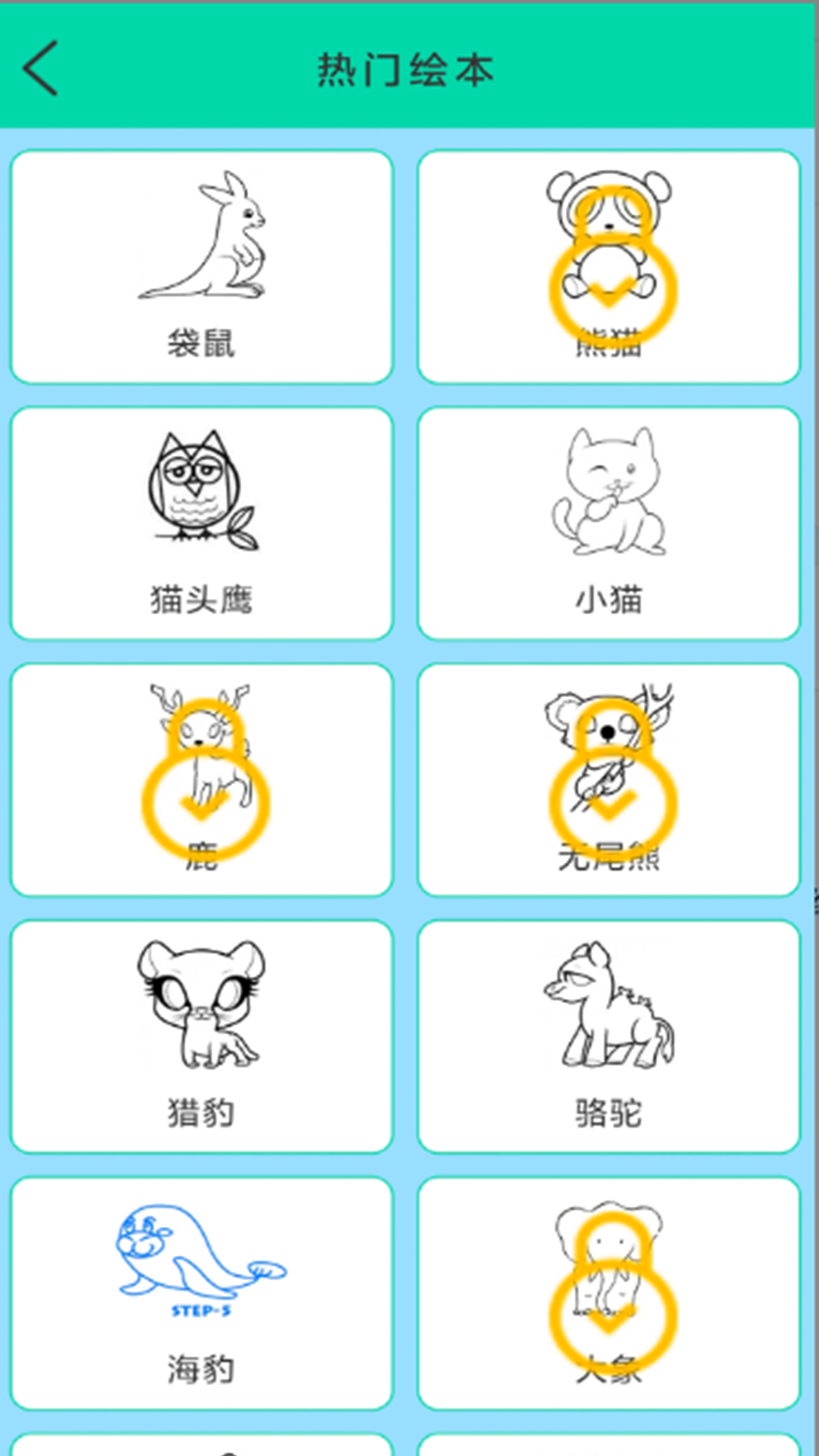Tap the 热门绘本 page title
819x1456 pixels.
tap(408, 68)
